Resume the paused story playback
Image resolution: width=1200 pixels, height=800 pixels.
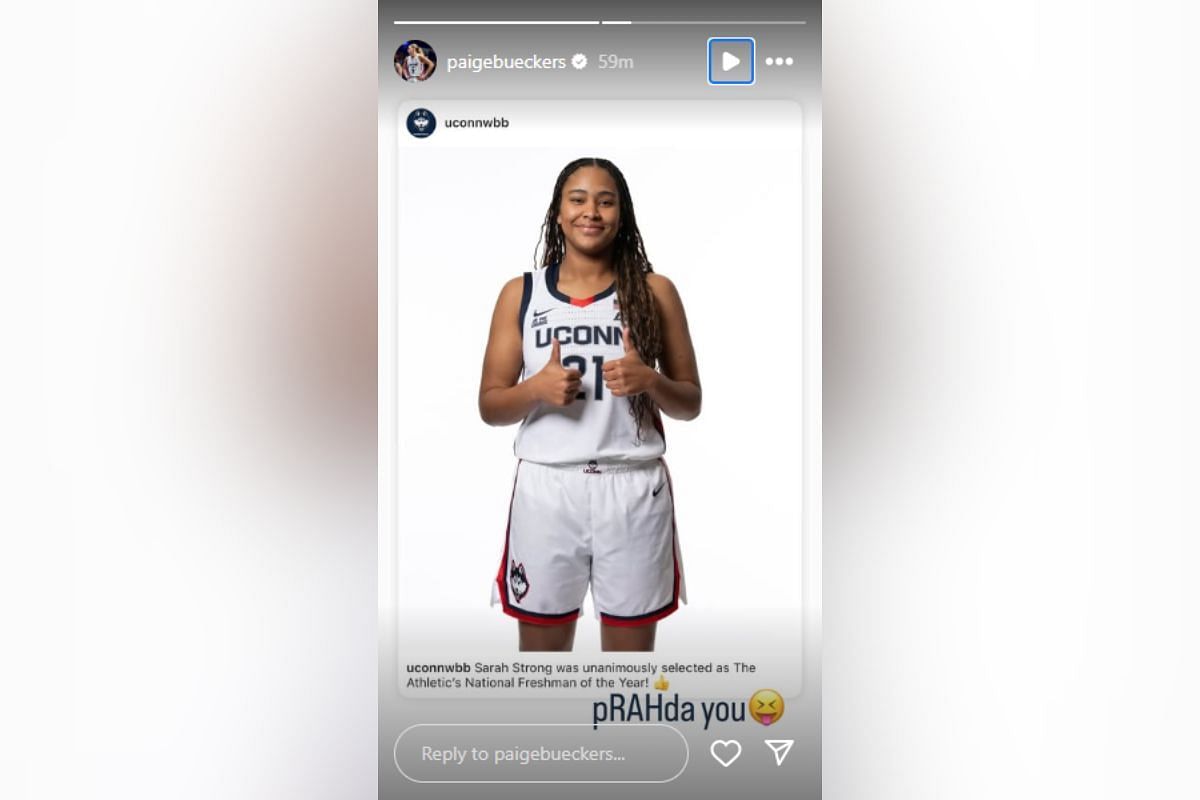click(731, 61)
